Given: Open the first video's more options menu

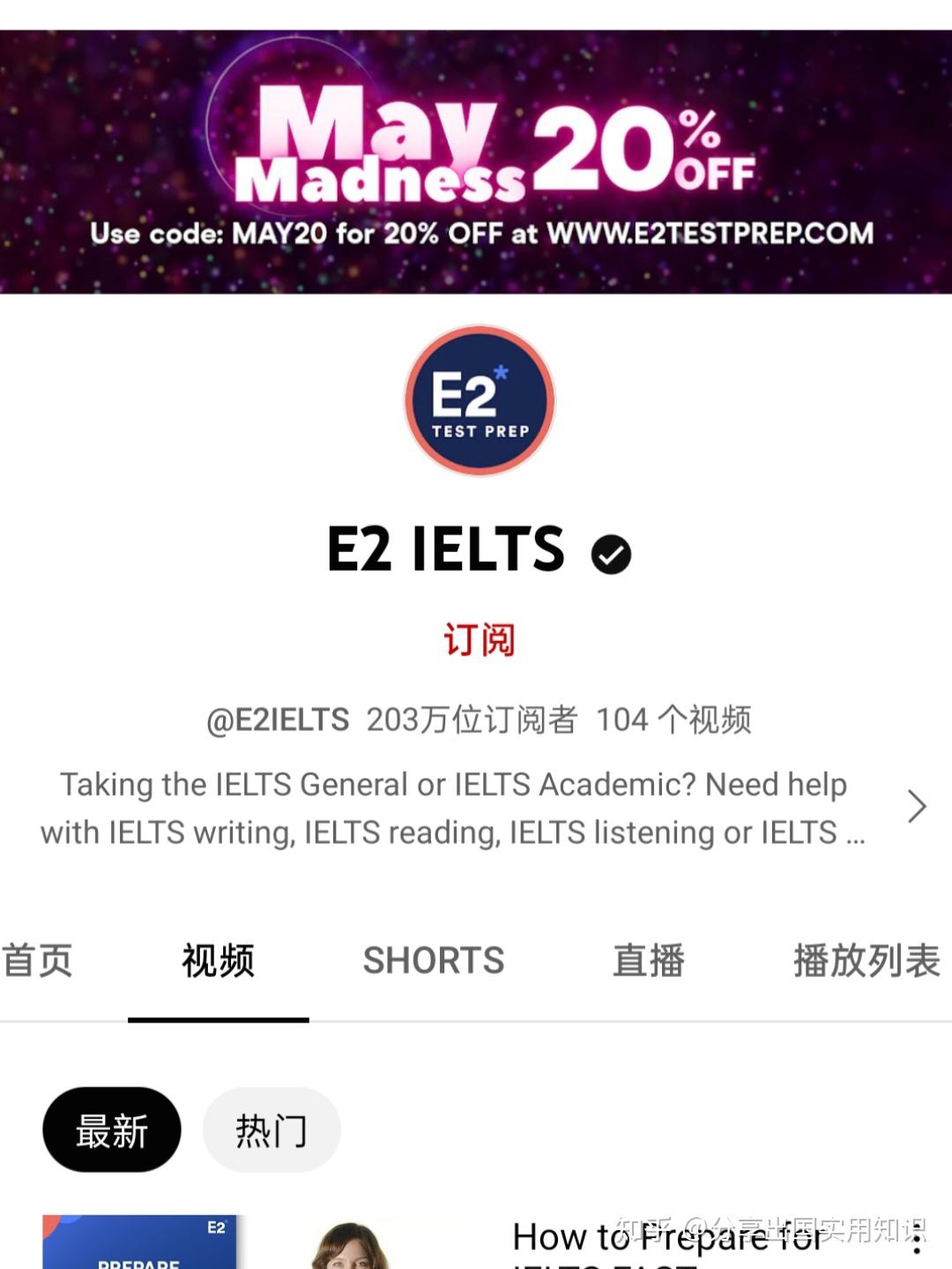Looking at the screenshot, I should point(917,1243).
